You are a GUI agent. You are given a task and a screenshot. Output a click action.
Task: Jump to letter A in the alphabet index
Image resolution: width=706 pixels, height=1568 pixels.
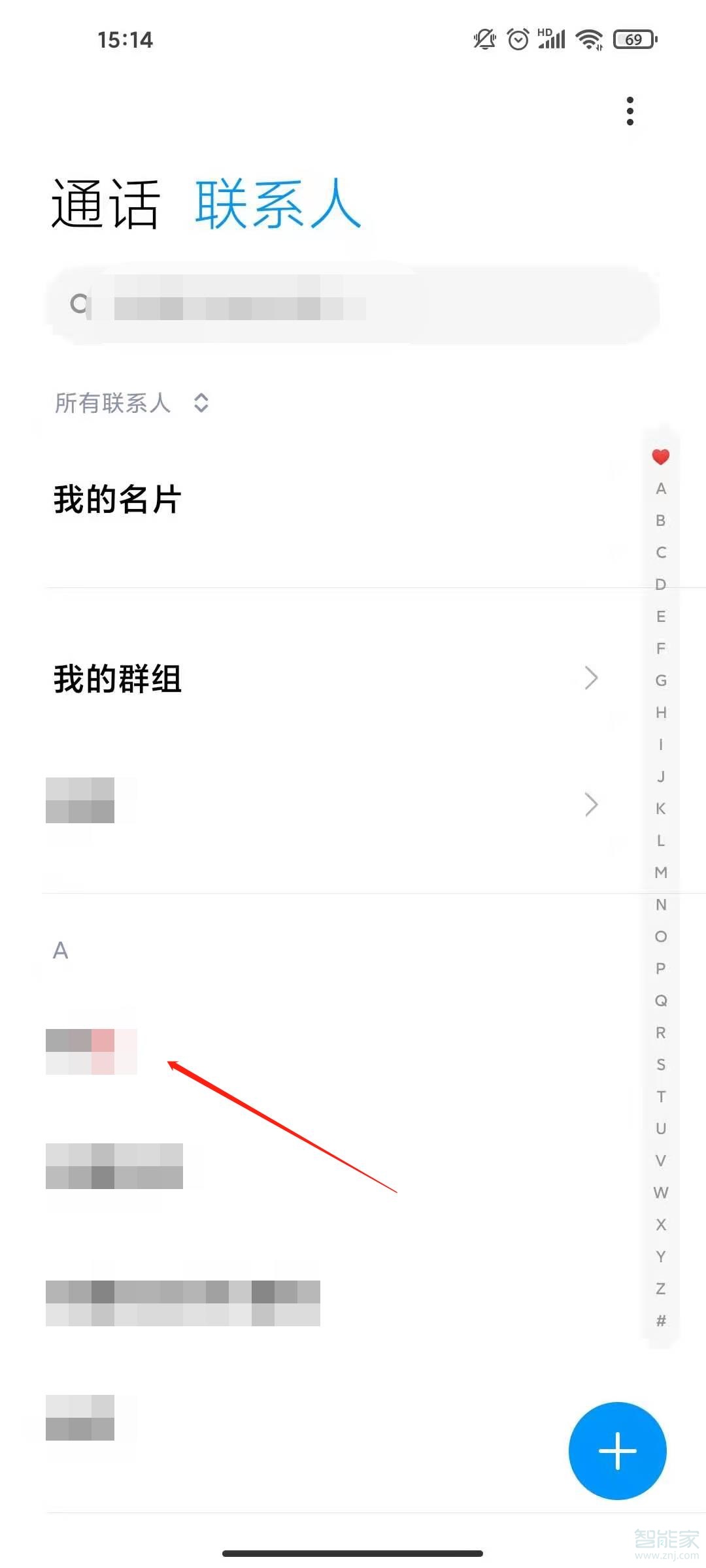point(662,489)
